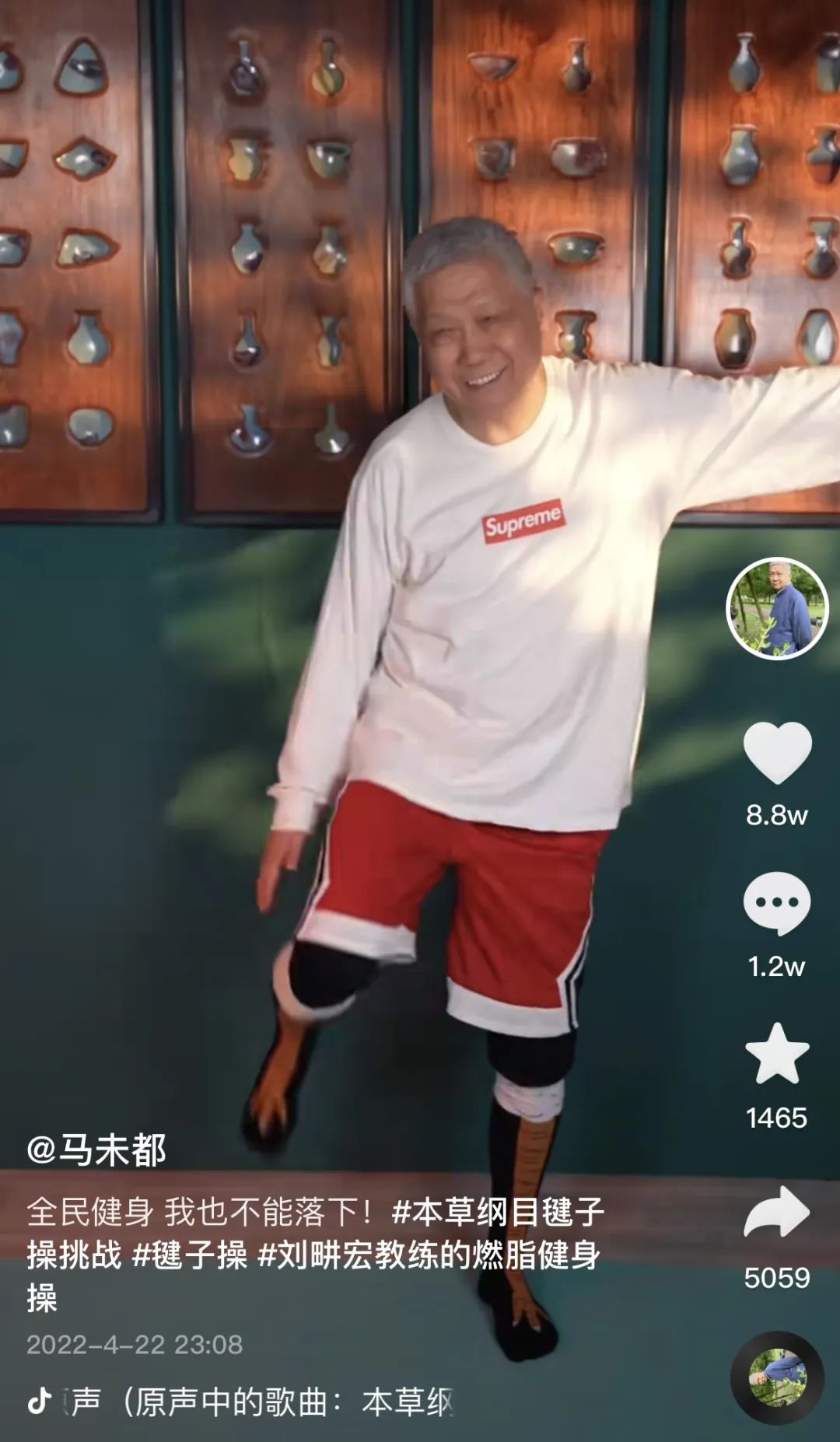The height and width of the screenshot is (1442, 840).
Task: Tap the original sound music ticker
Action: tap(257, 1402)
